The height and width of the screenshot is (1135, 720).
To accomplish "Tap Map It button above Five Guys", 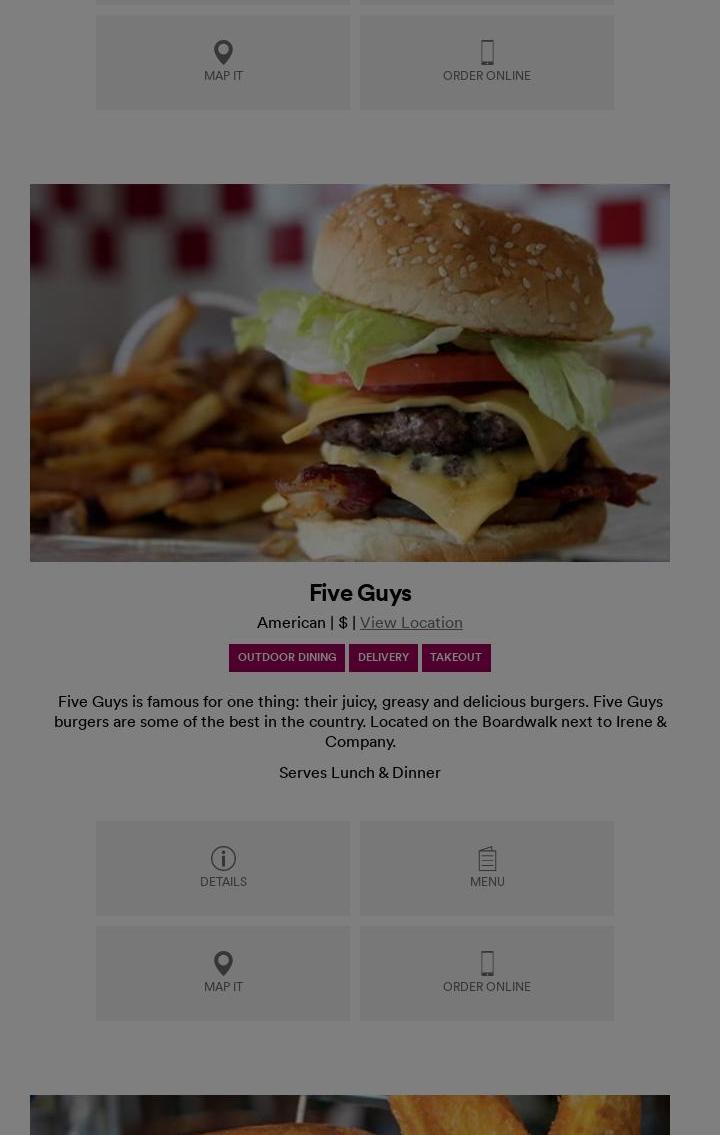I will (x=223, y=62).
